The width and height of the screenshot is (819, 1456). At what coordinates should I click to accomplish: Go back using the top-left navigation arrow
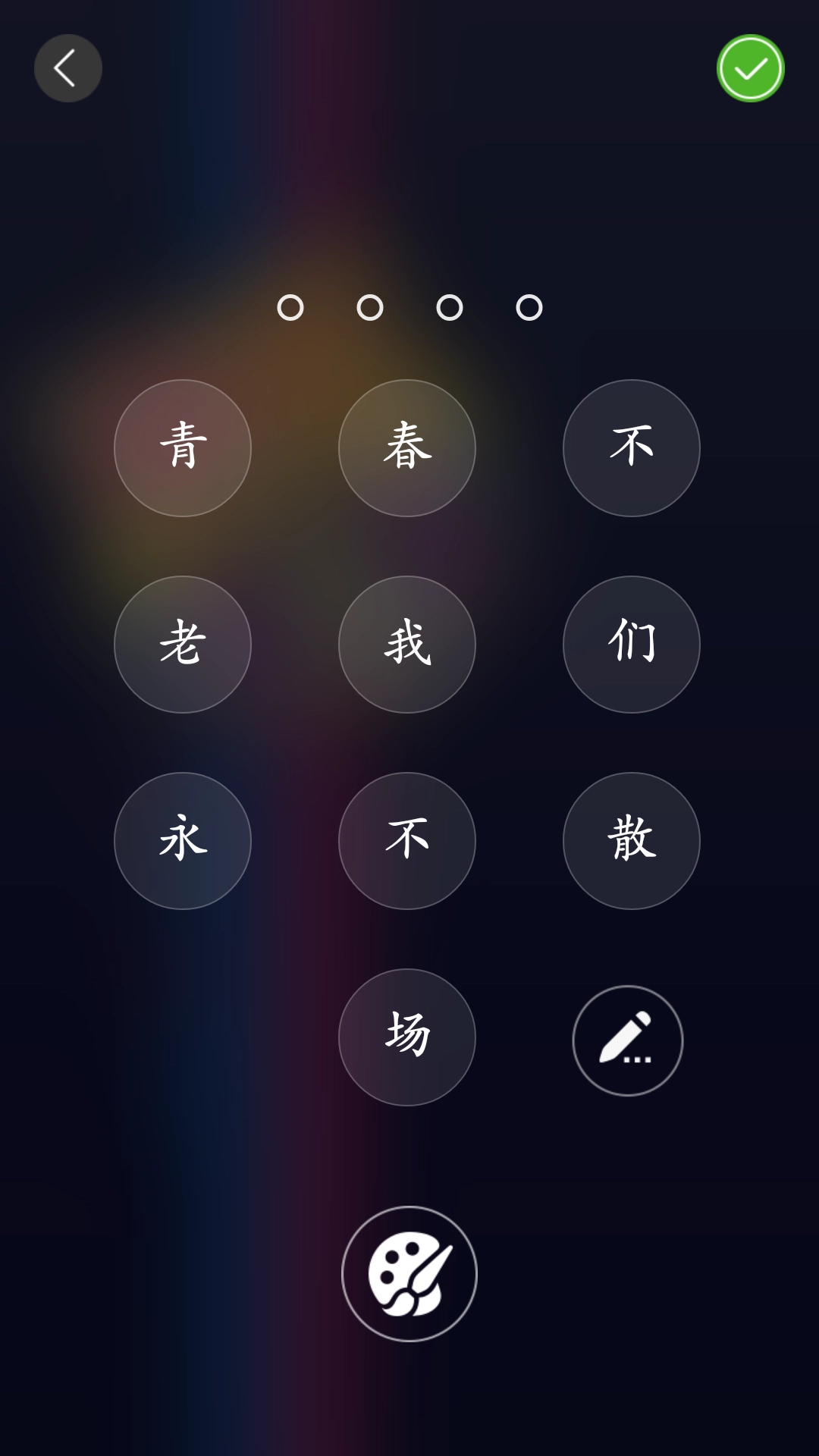(68, 67)
